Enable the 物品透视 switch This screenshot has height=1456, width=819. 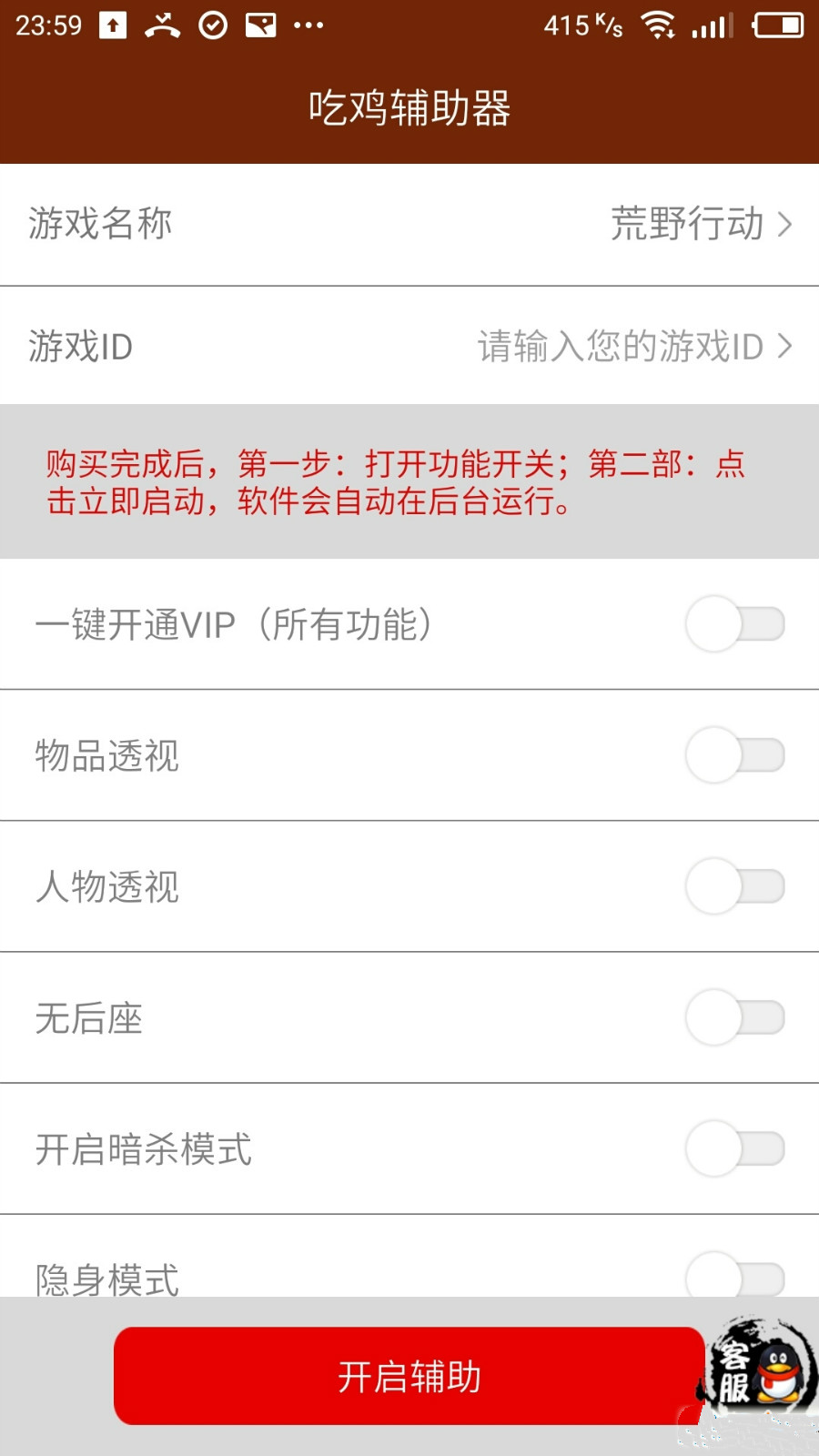(735, 755)
